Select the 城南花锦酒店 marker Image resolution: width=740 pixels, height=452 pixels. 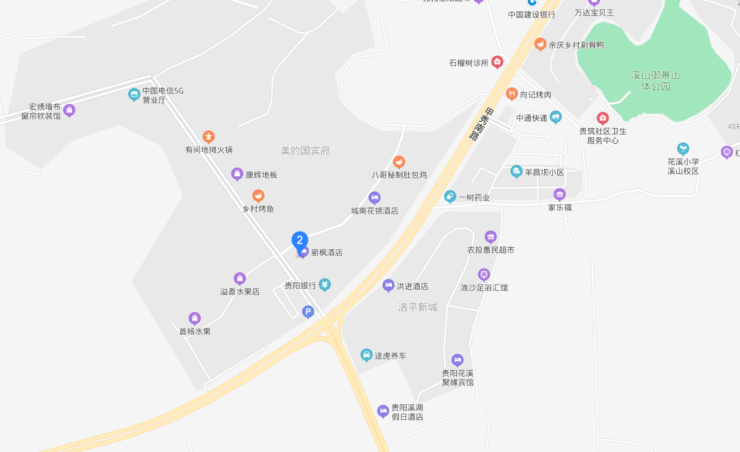coord(375,198)
